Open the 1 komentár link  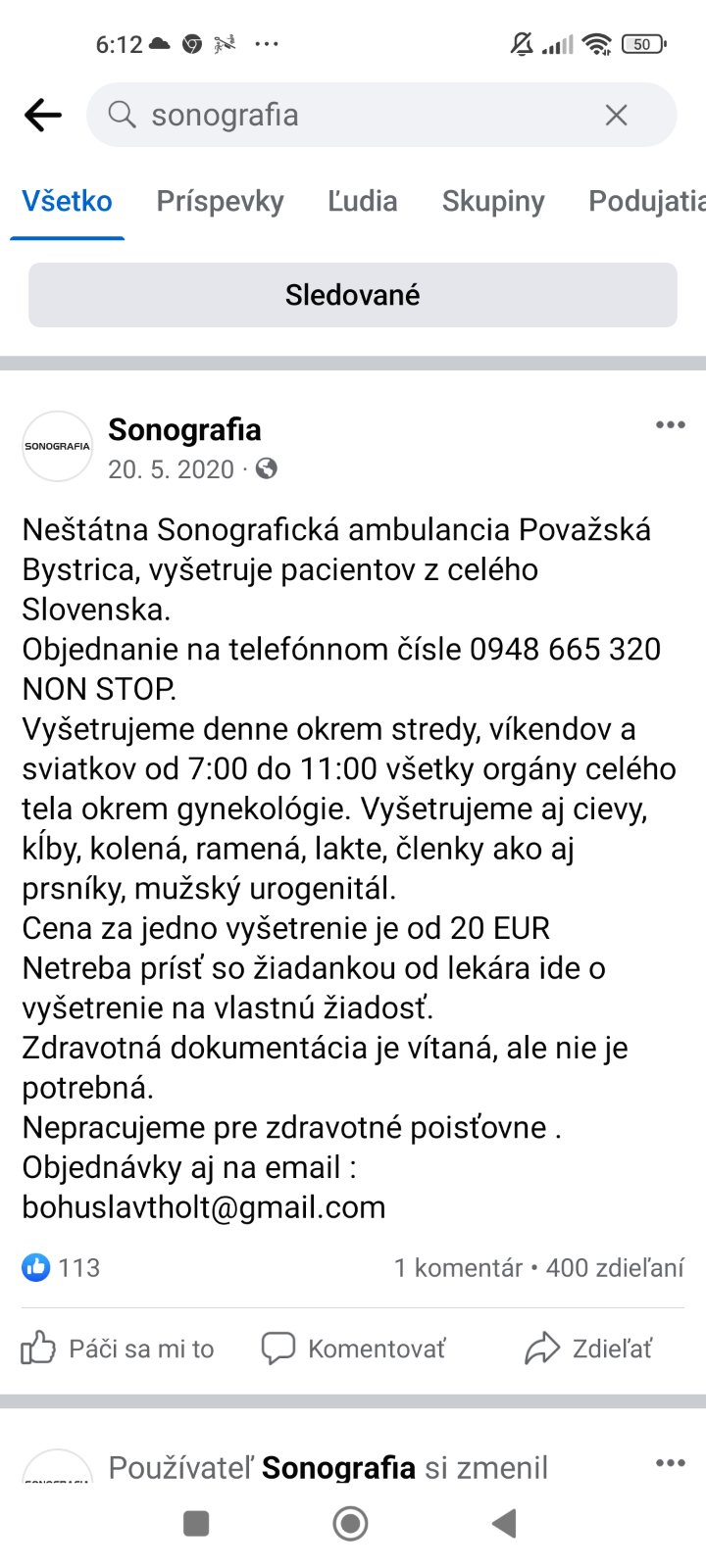coord(458,1267)
